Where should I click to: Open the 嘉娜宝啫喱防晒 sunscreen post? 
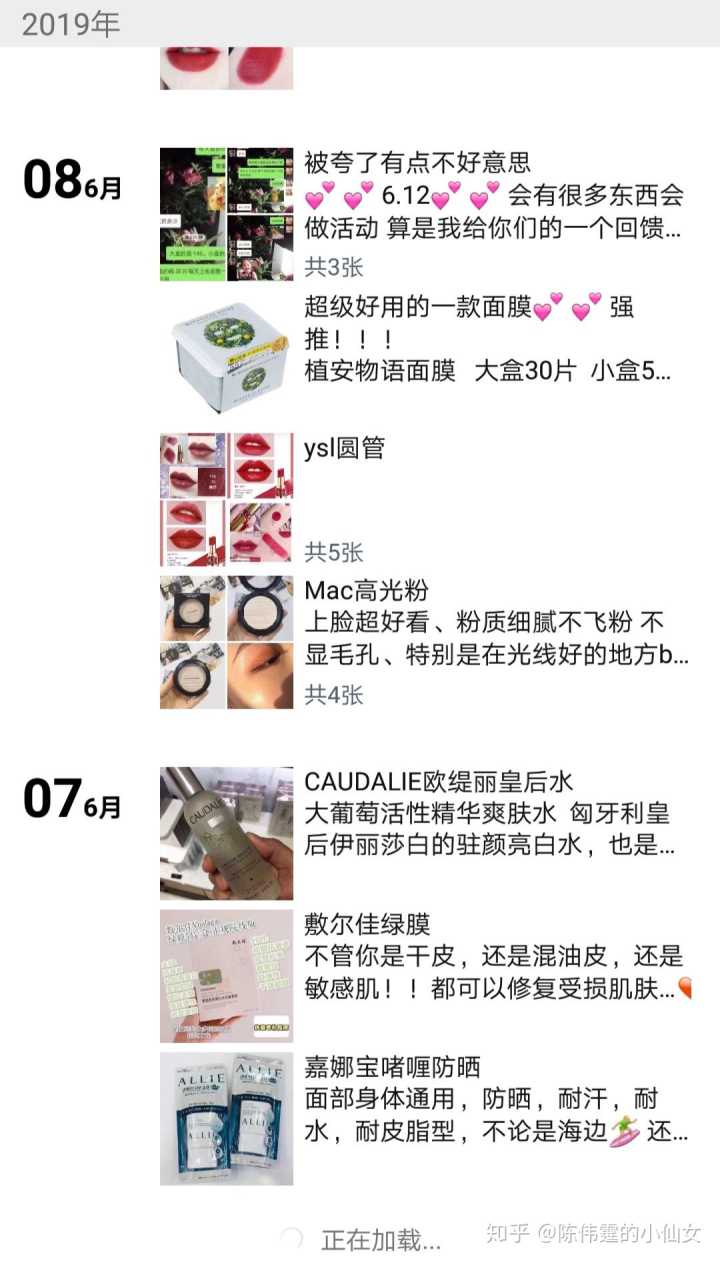pos(494,1099)
